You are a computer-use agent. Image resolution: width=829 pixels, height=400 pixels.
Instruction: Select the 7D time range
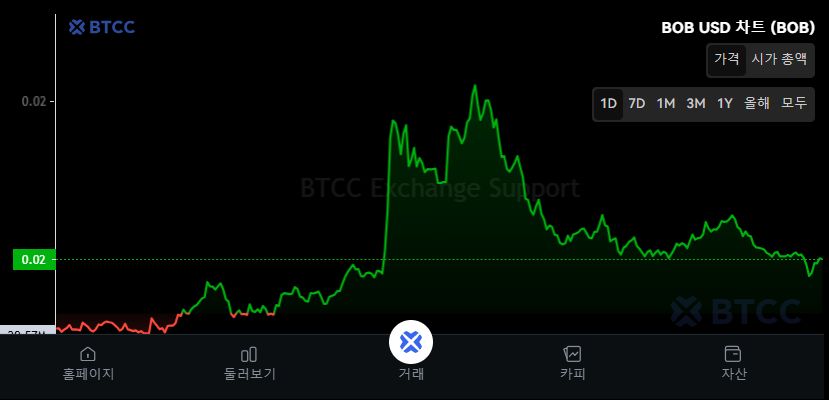637,104
